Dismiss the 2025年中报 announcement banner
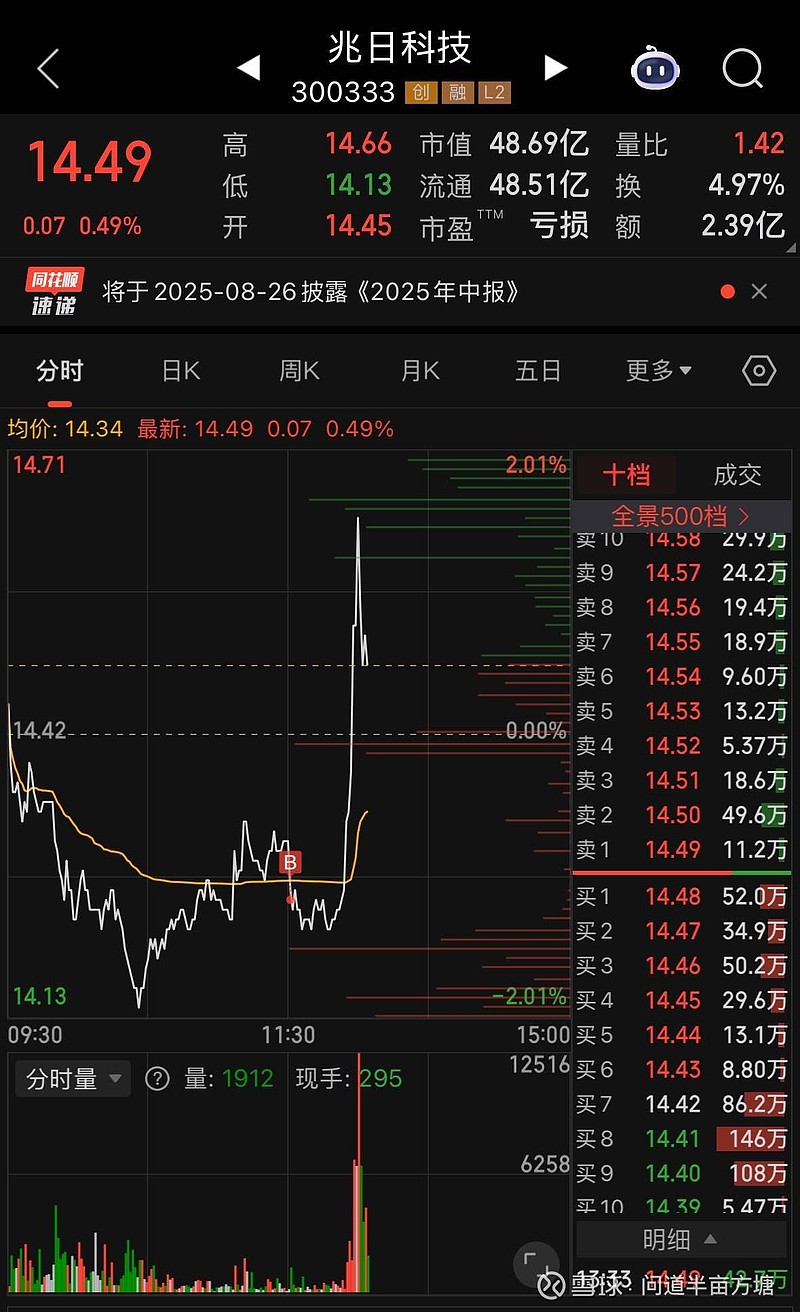Image resolution: width=800 pixels, height=1312 pixels. click(x=759, y=292)
